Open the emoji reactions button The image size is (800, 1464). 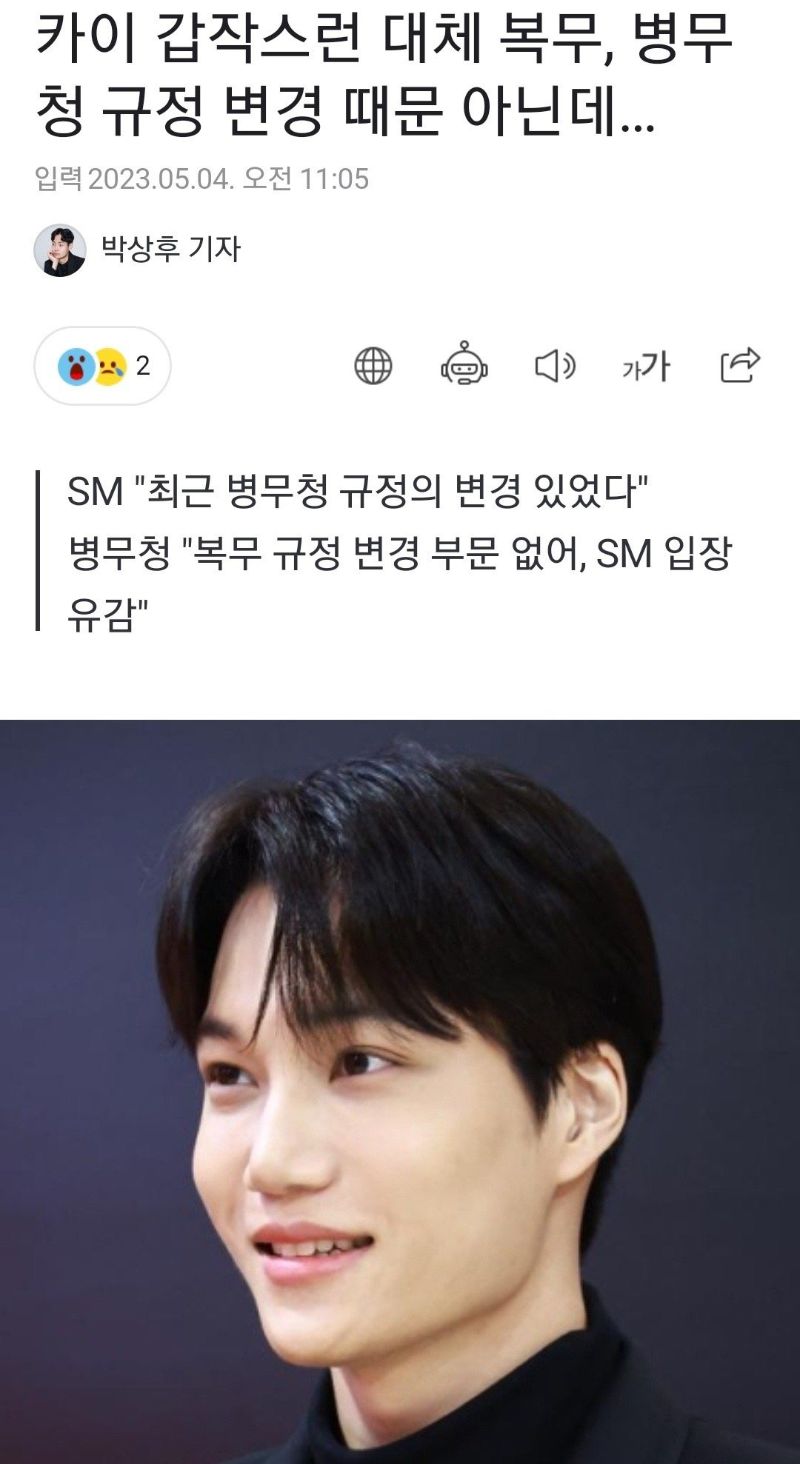click(103, 366)
